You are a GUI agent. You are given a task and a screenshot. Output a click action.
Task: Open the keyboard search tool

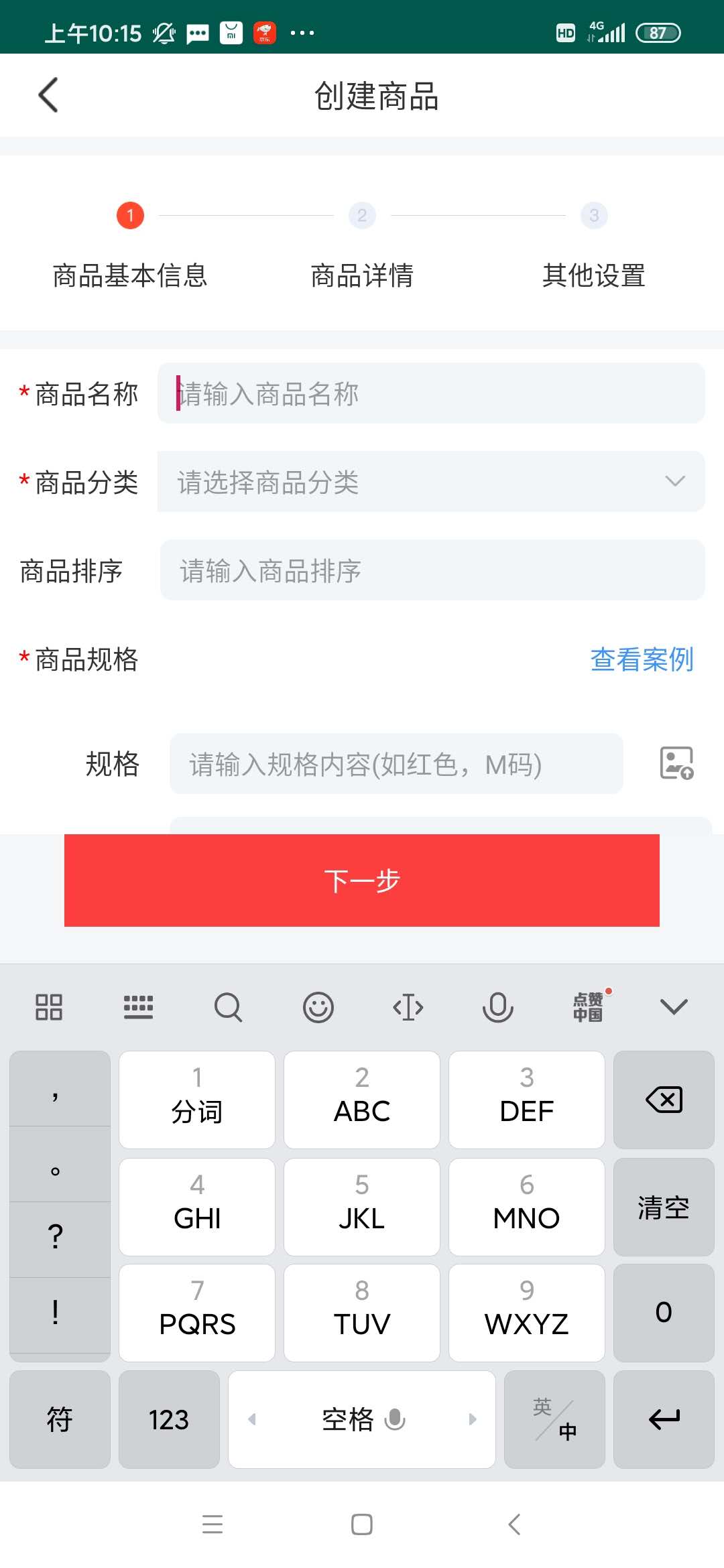pyautogui.click(x=228, y=1006)
